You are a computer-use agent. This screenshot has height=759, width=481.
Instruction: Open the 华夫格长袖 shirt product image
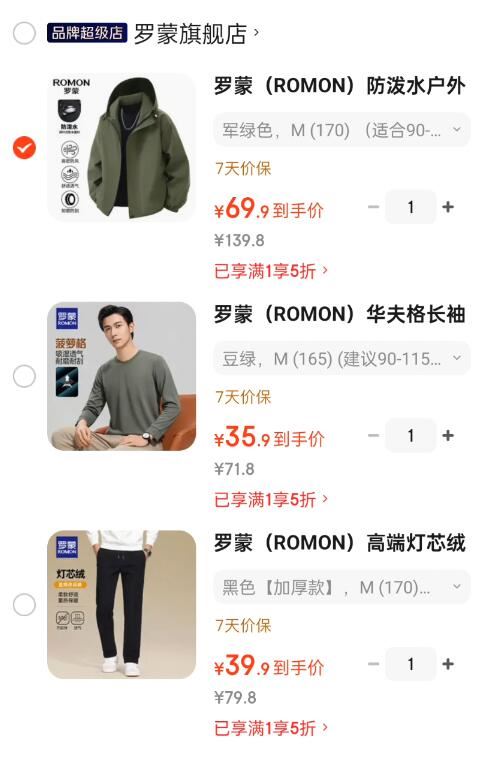[121, 376]
